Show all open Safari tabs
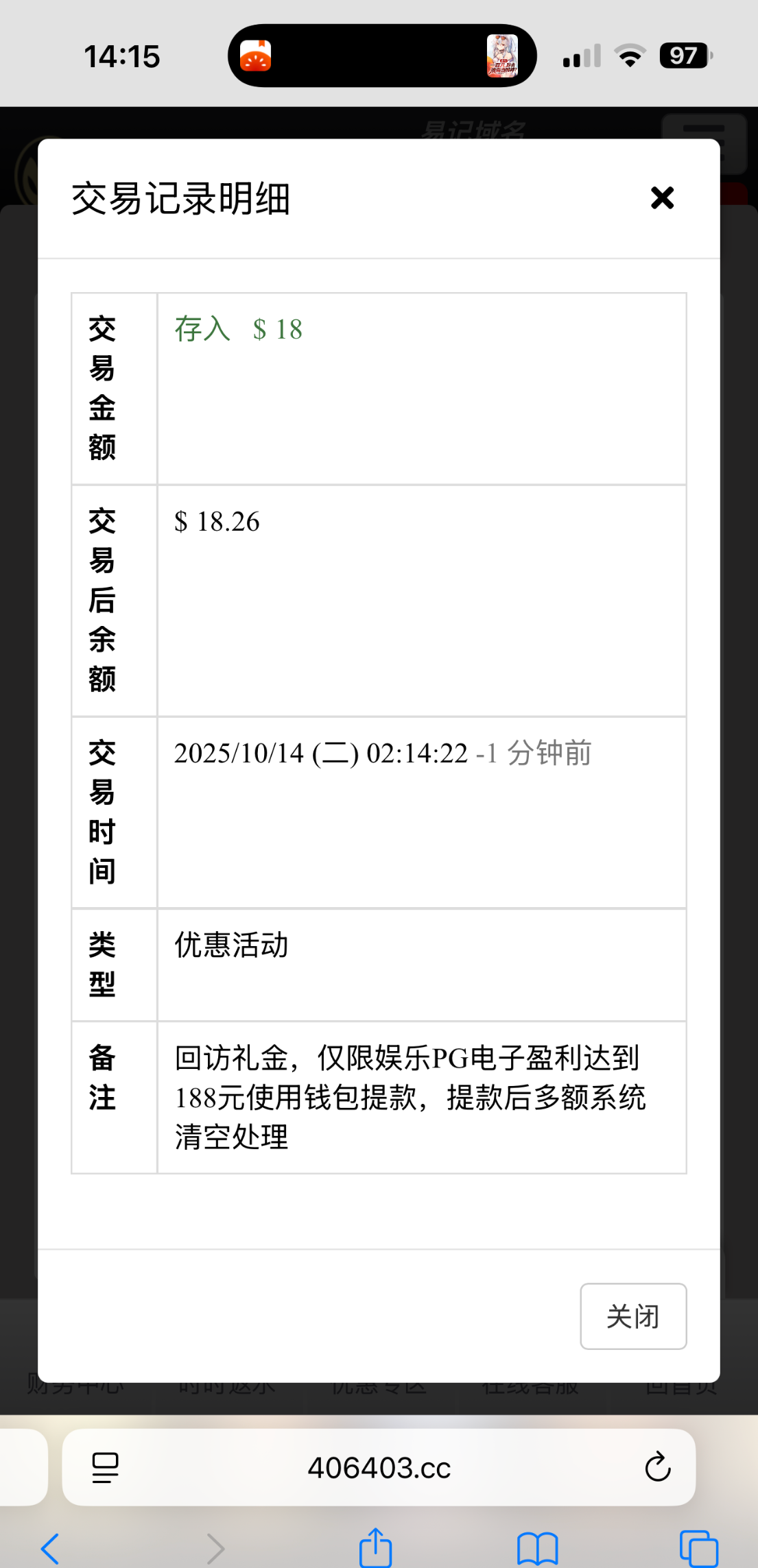 click(x=698, y=1548)
